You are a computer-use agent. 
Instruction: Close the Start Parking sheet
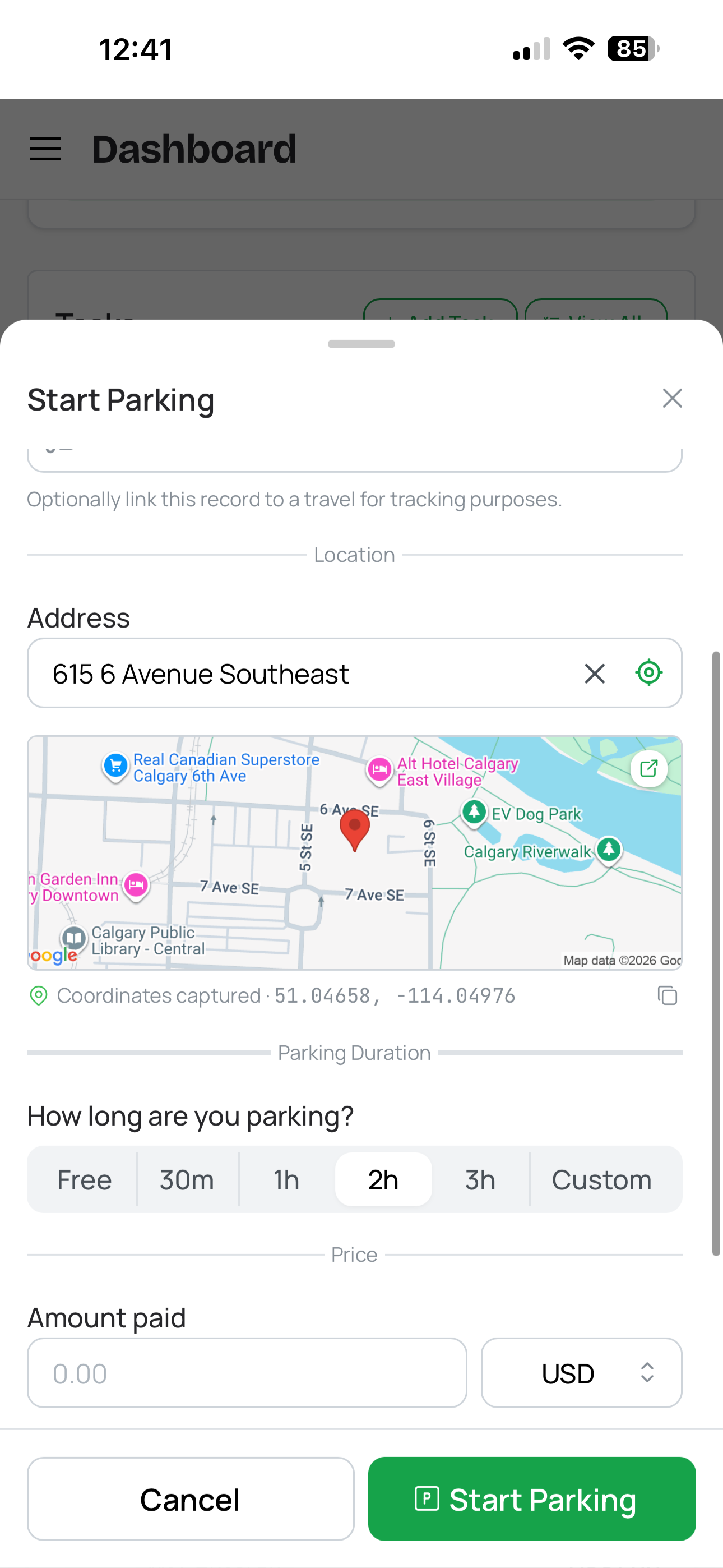[x=672, y=399]
